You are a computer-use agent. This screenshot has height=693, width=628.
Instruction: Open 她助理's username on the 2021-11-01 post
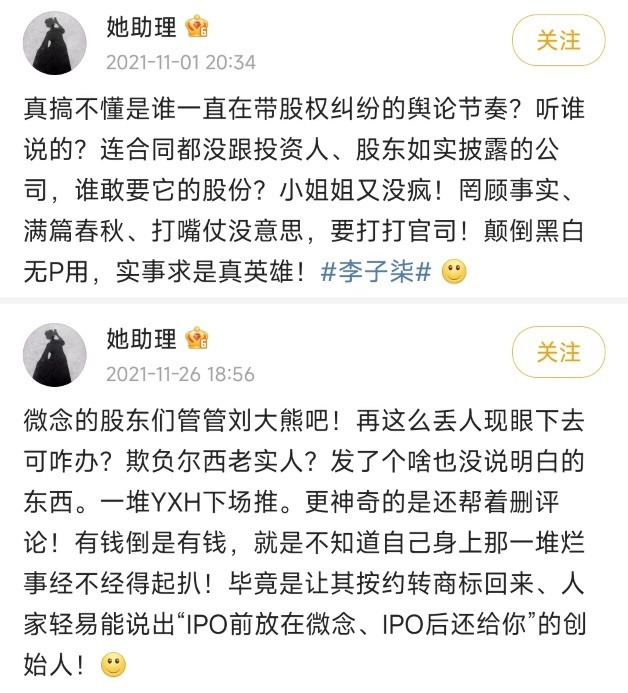143,27
